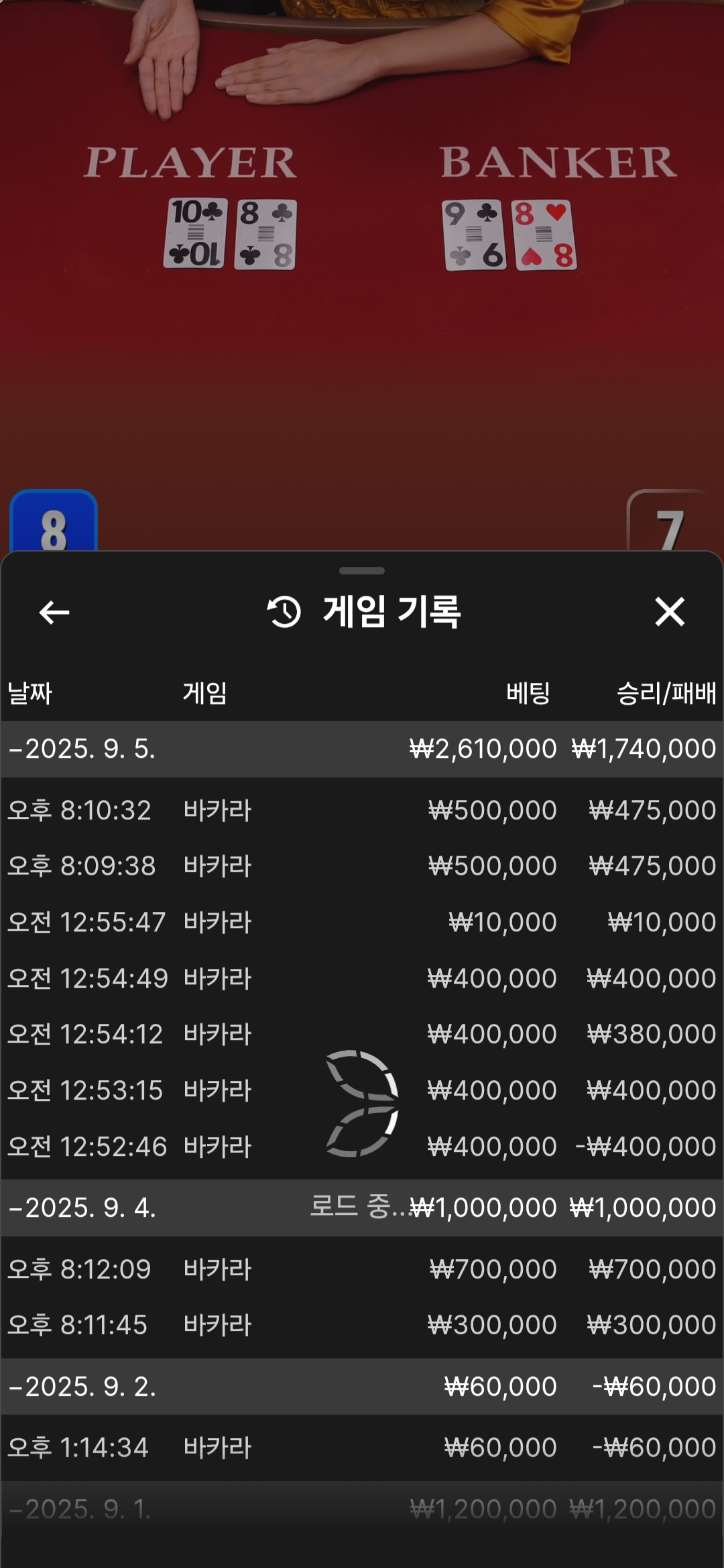Collapse the 2025. 9. 2. date group
Screen dimensions: 724x1568
coord(82,1386)
